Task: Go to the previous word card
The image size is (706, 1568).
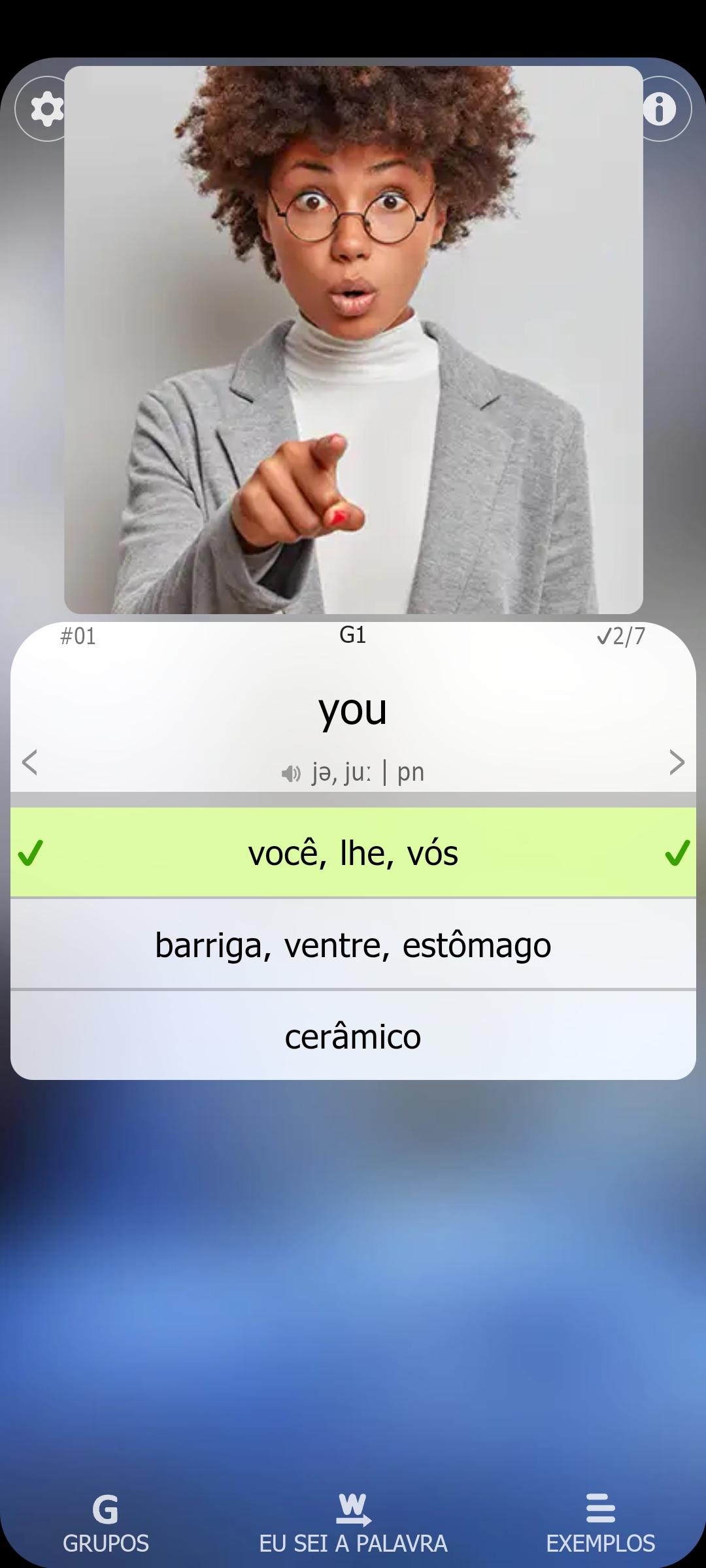Action: click(30, 762)
